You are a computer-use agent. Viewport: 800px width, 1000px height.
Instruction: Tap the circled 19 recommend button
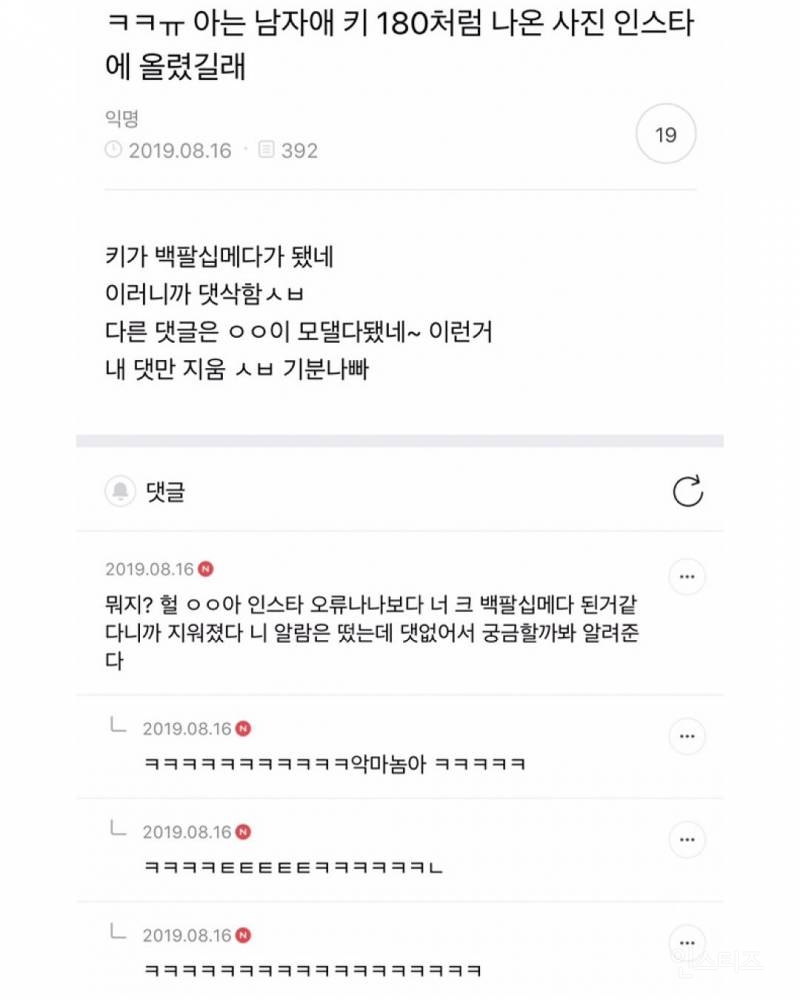[x=666, y=134]
